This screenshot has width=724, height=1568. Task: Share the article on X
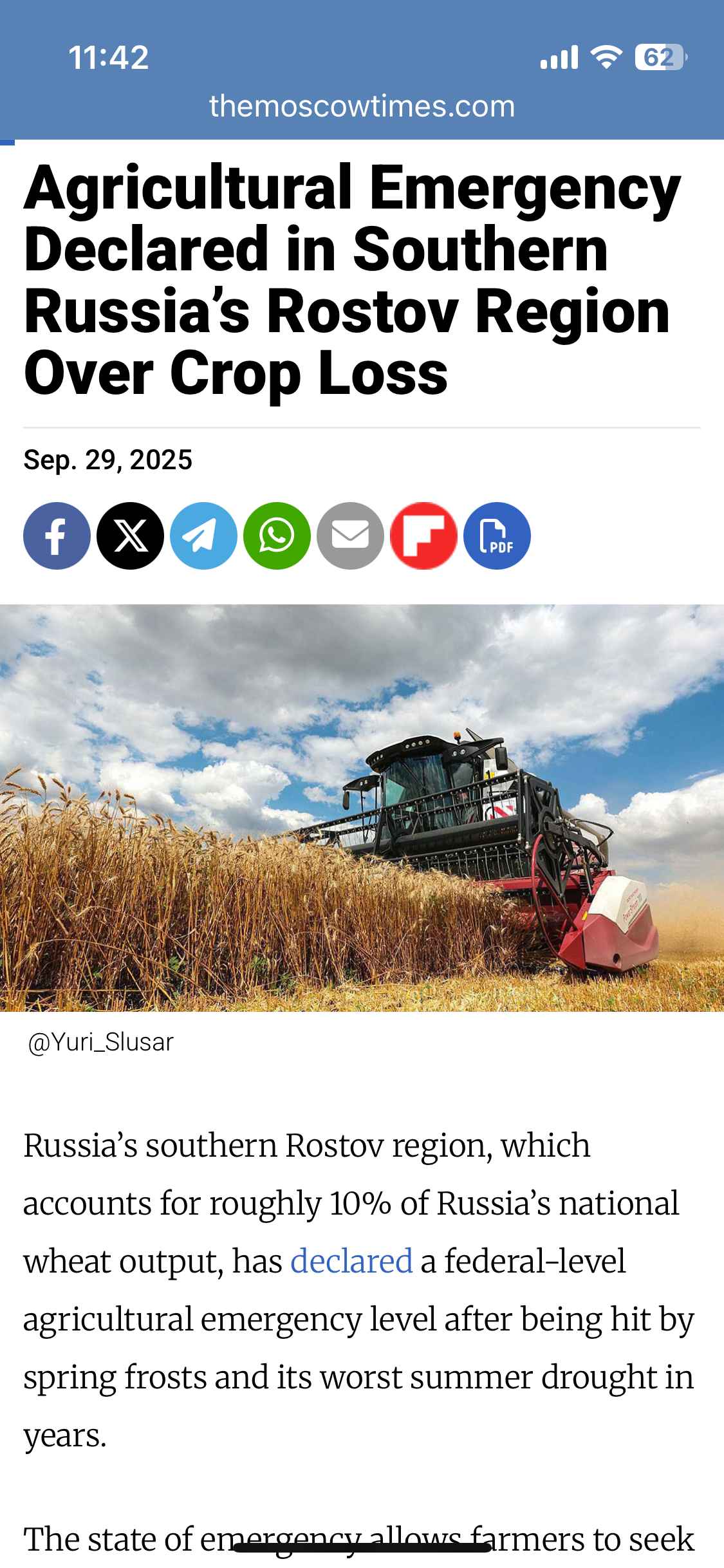coord(130,536)
